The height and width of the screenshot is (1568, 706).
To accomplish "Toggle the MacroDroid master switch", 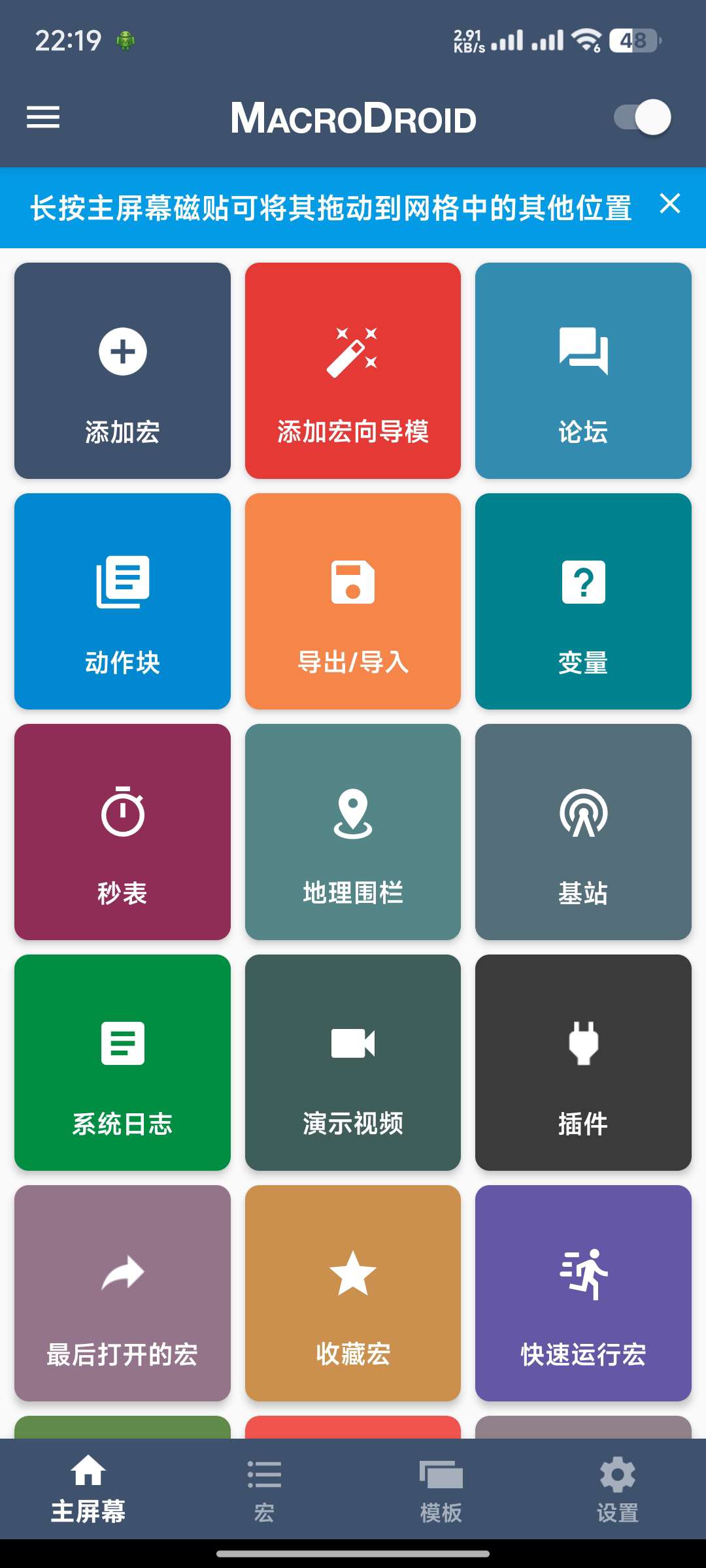I will [643, 118].
